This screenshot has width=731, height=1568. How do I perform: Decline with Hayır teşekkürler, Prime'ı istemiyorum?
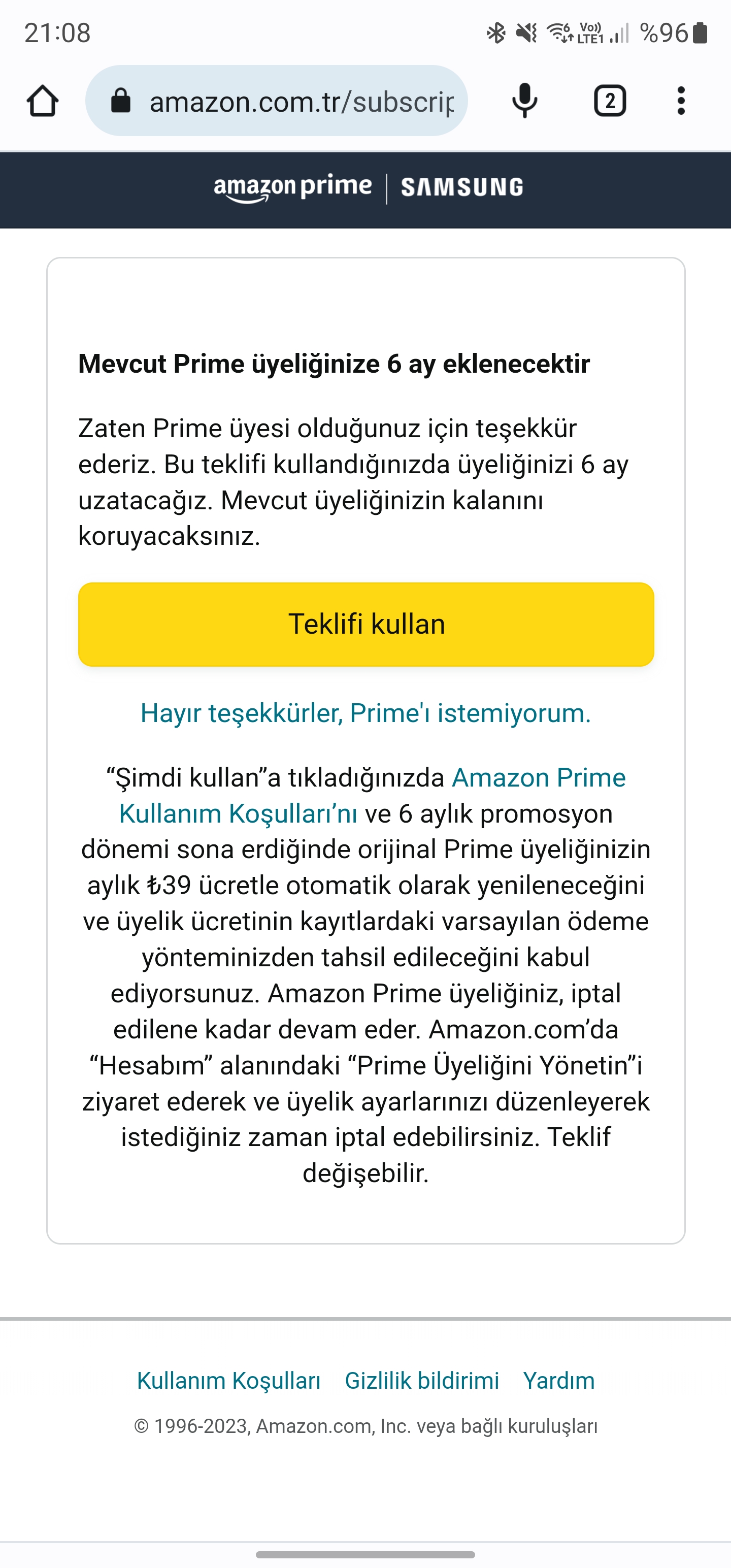(x=366, y=713)
